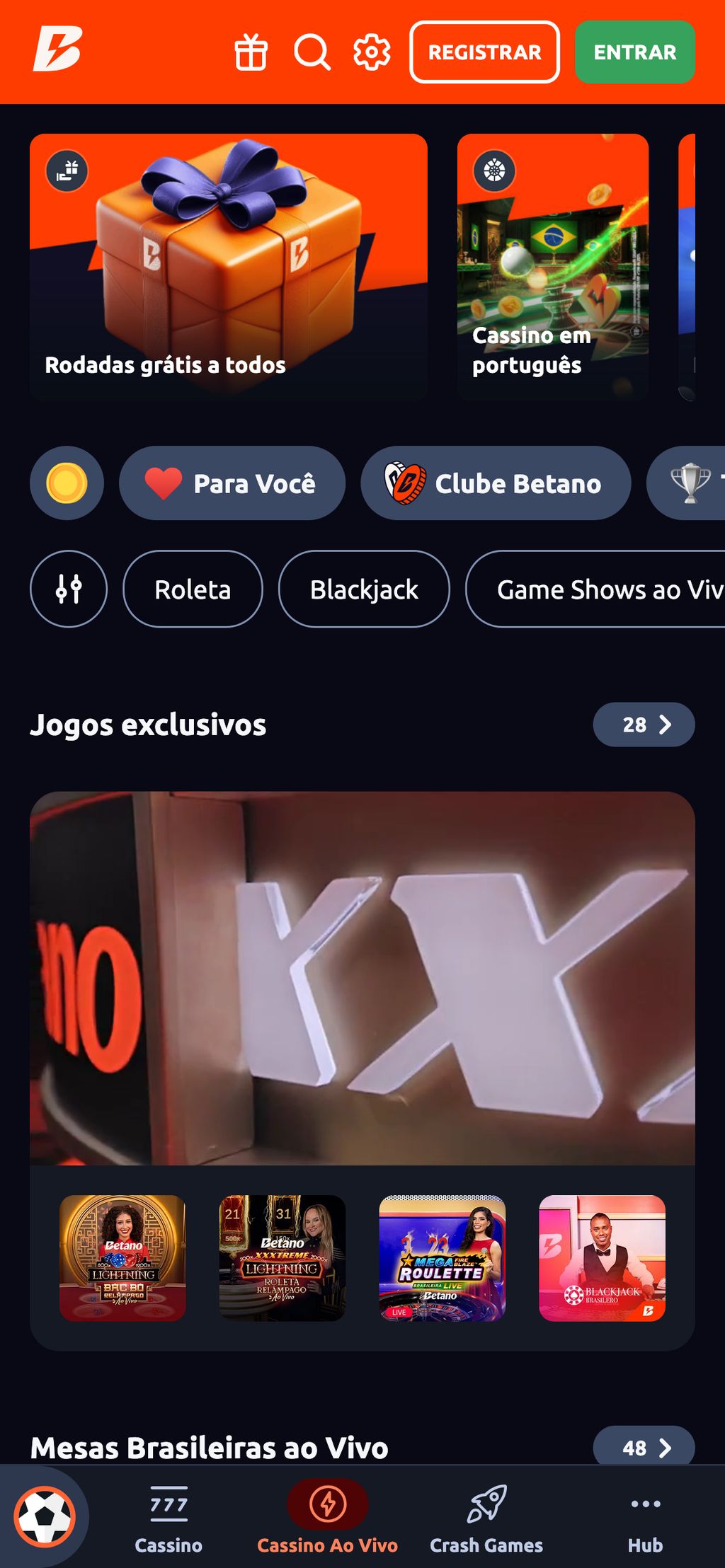The height and width of the screenshot is (1568, 725).
Task: Select the coin filter chip
Action: click(67, 483)
